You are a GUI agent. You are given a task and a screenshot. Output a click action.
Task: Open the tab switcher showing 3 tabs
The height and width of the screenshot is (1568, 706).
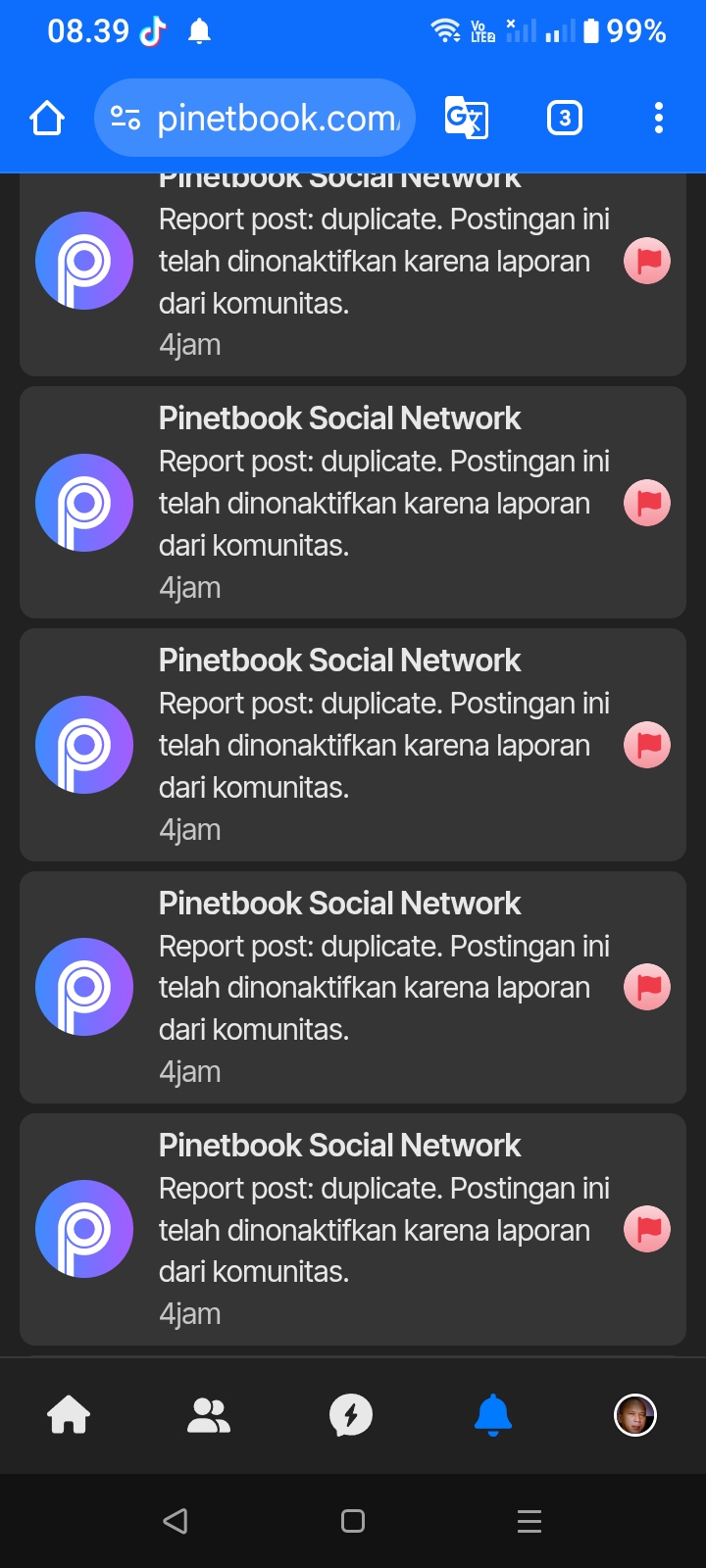564,119
